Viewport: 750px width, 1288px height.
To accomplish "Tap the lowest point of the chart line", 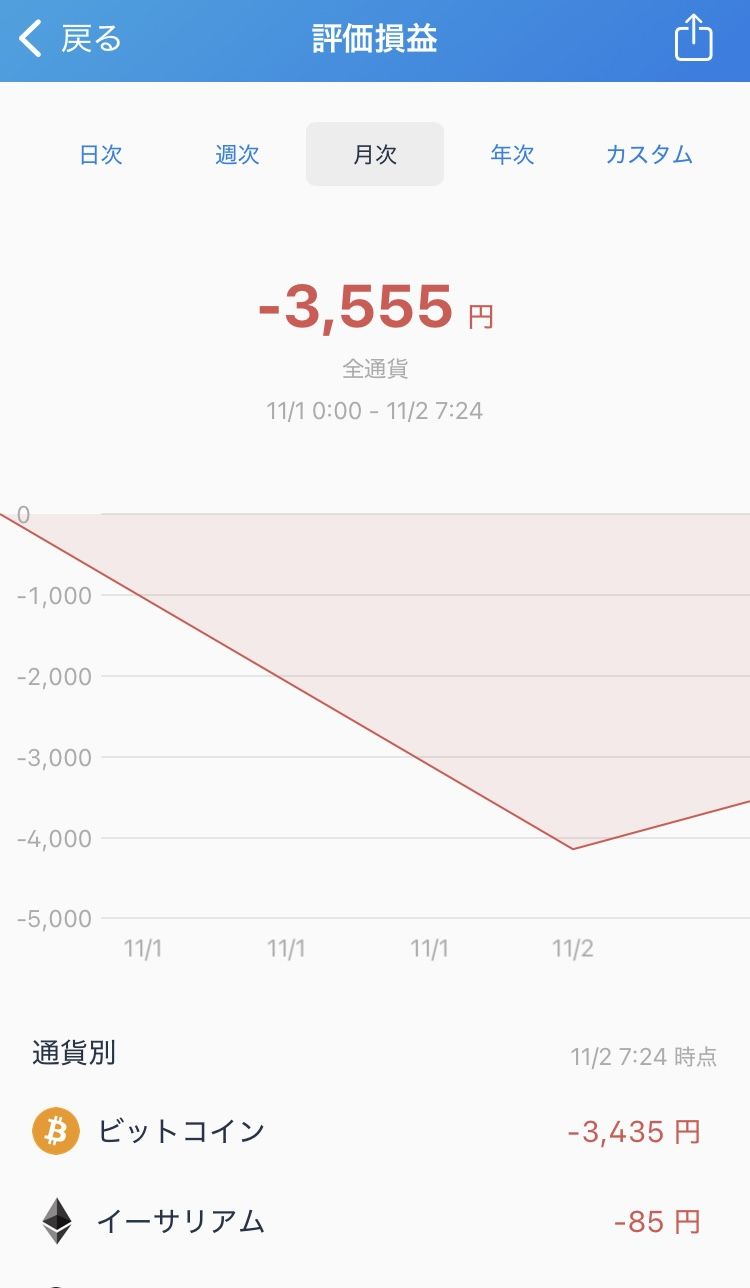I will point(572,849).
